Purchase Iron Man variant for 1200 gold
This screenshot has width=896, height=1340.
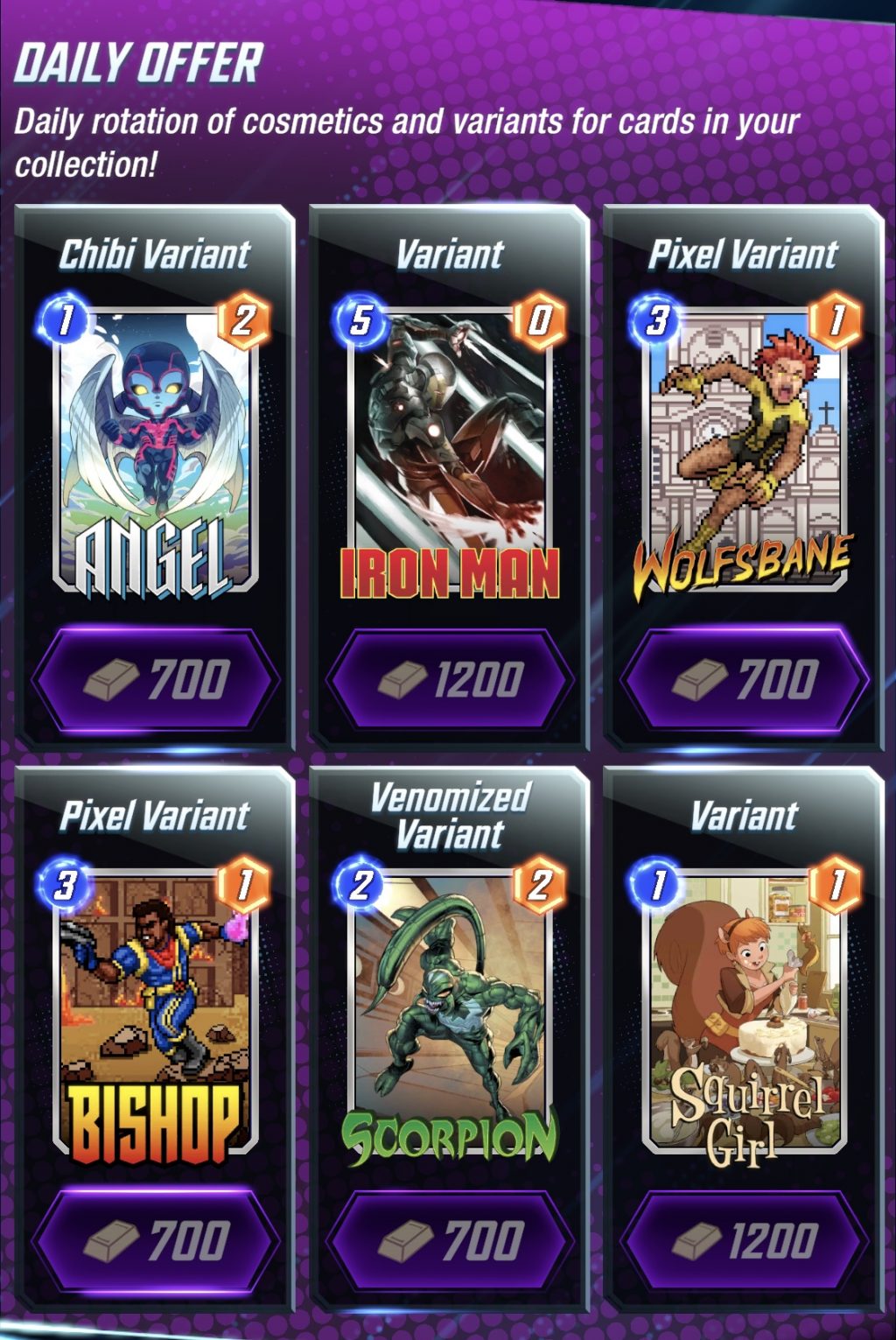coord(450,680)
